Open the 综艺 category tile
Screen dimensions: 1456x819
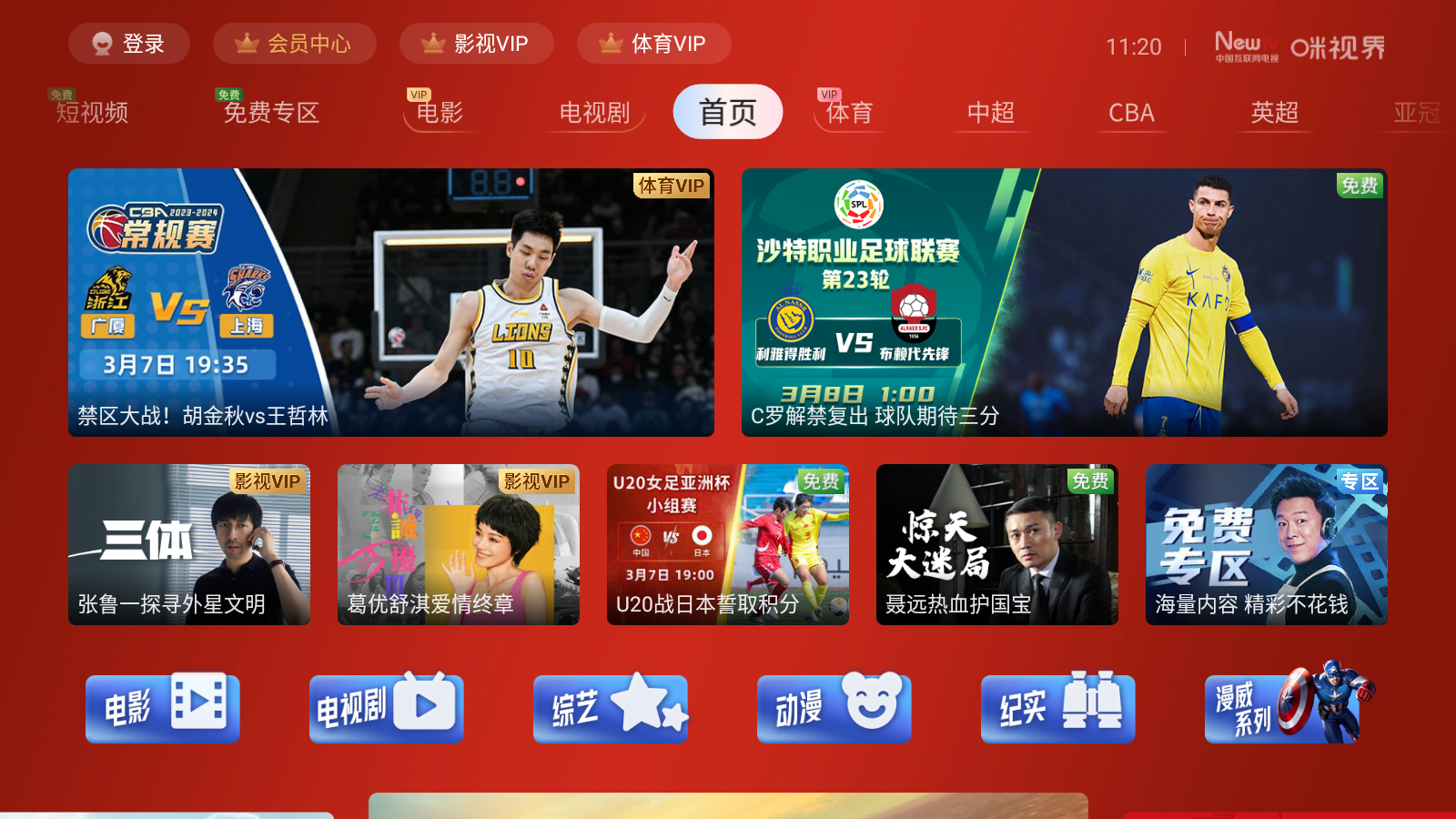click(x=610, y=708)
